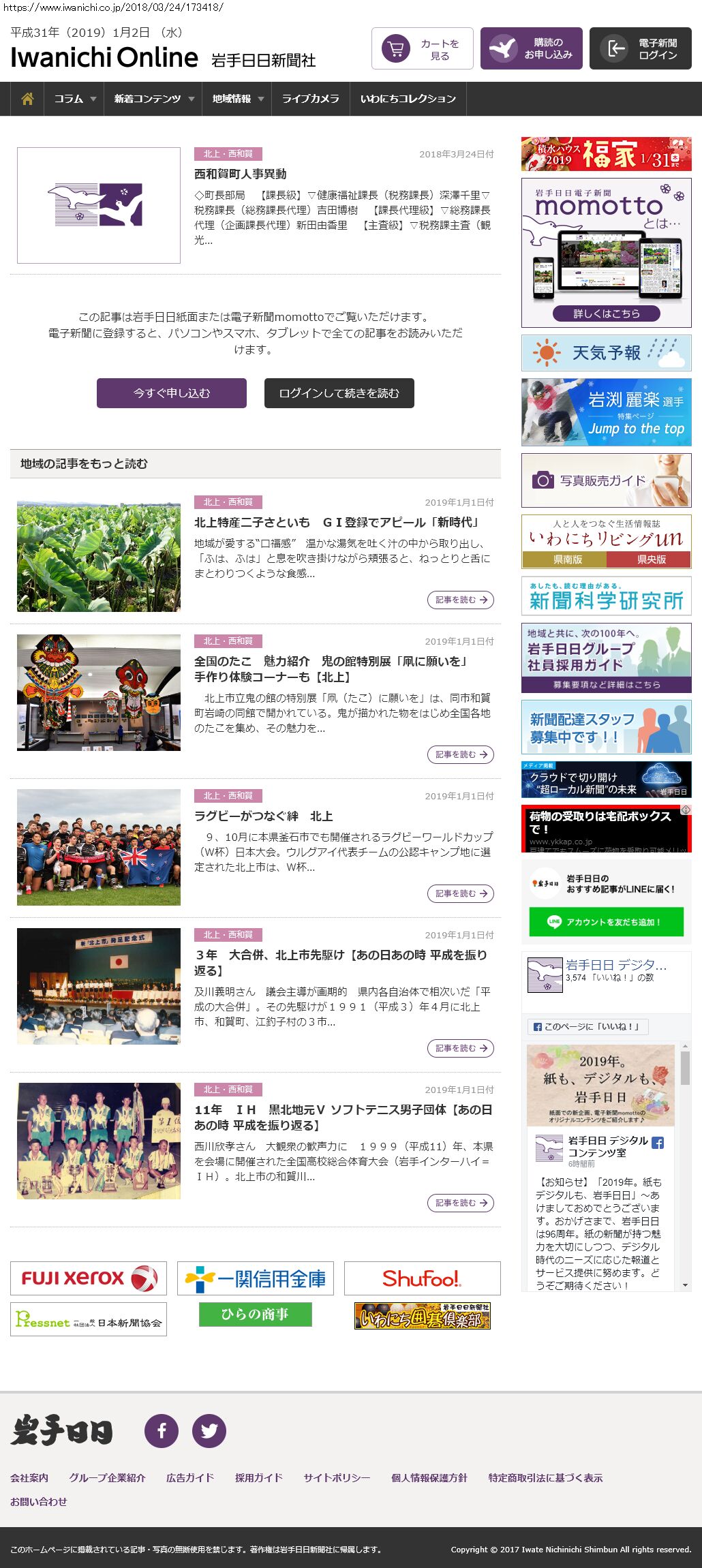The width and height of the screenshot is (702, 1568).
Task: Like this page with このページに「いいね！」
Action: pos(587,1027)
